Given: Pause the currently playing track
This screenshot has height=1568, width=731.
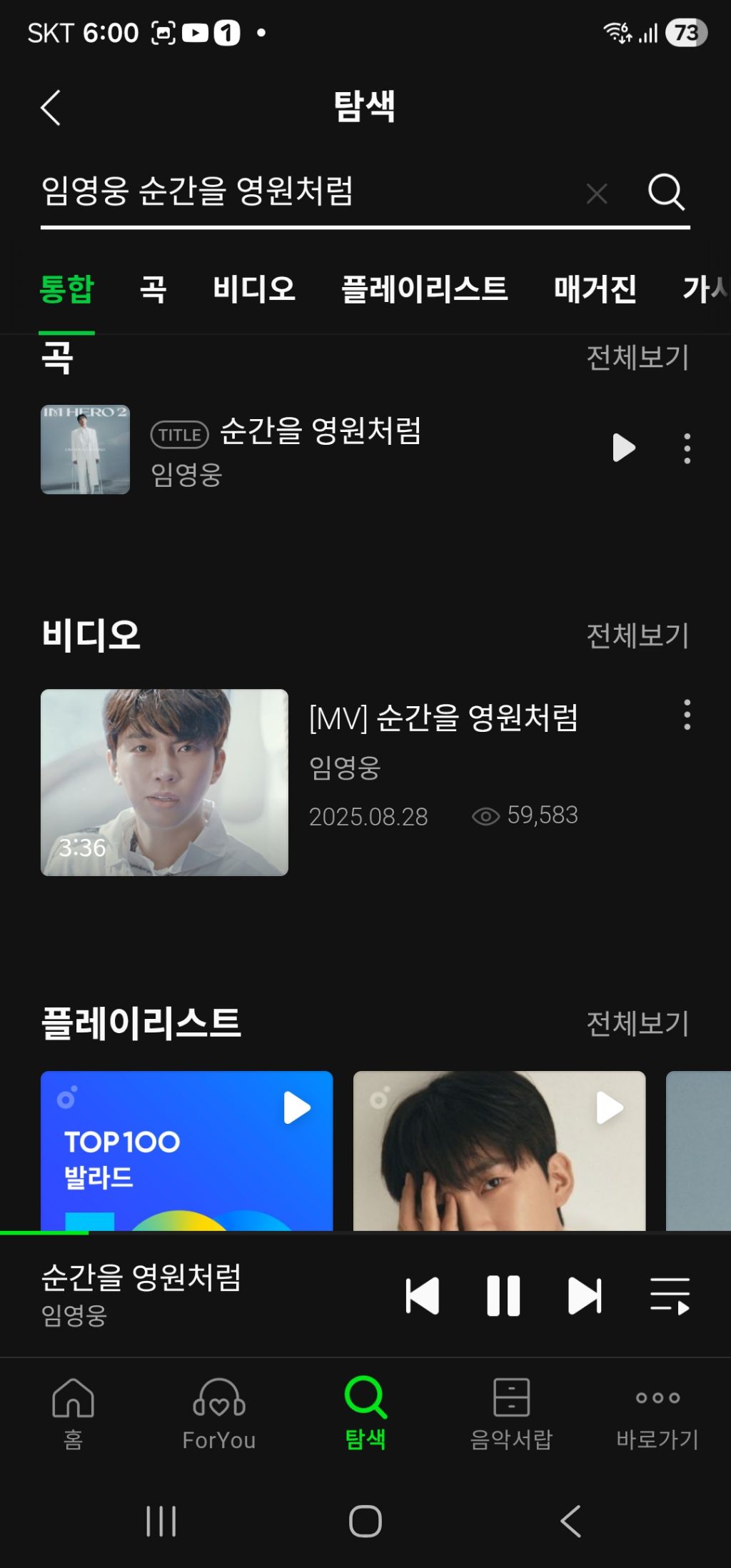Looking at the screenshot, I should coord(503,1295).
